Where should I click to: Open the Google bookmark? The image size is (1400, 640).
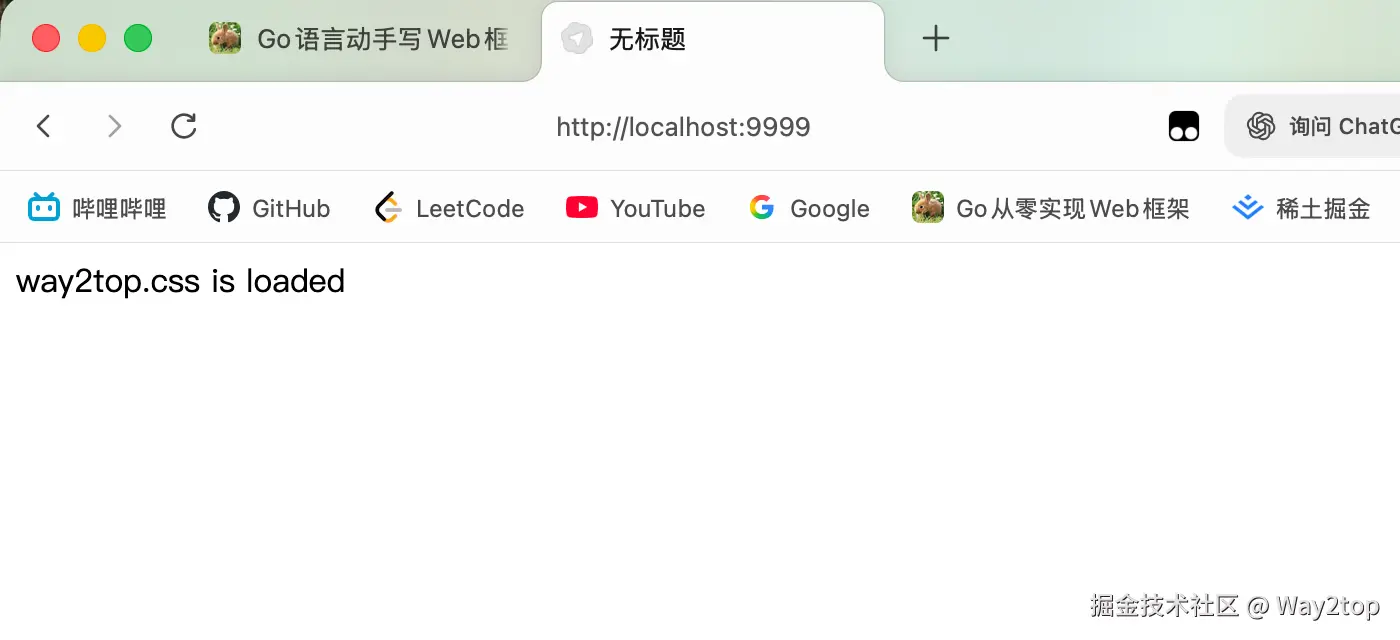[x=809, y=208]
